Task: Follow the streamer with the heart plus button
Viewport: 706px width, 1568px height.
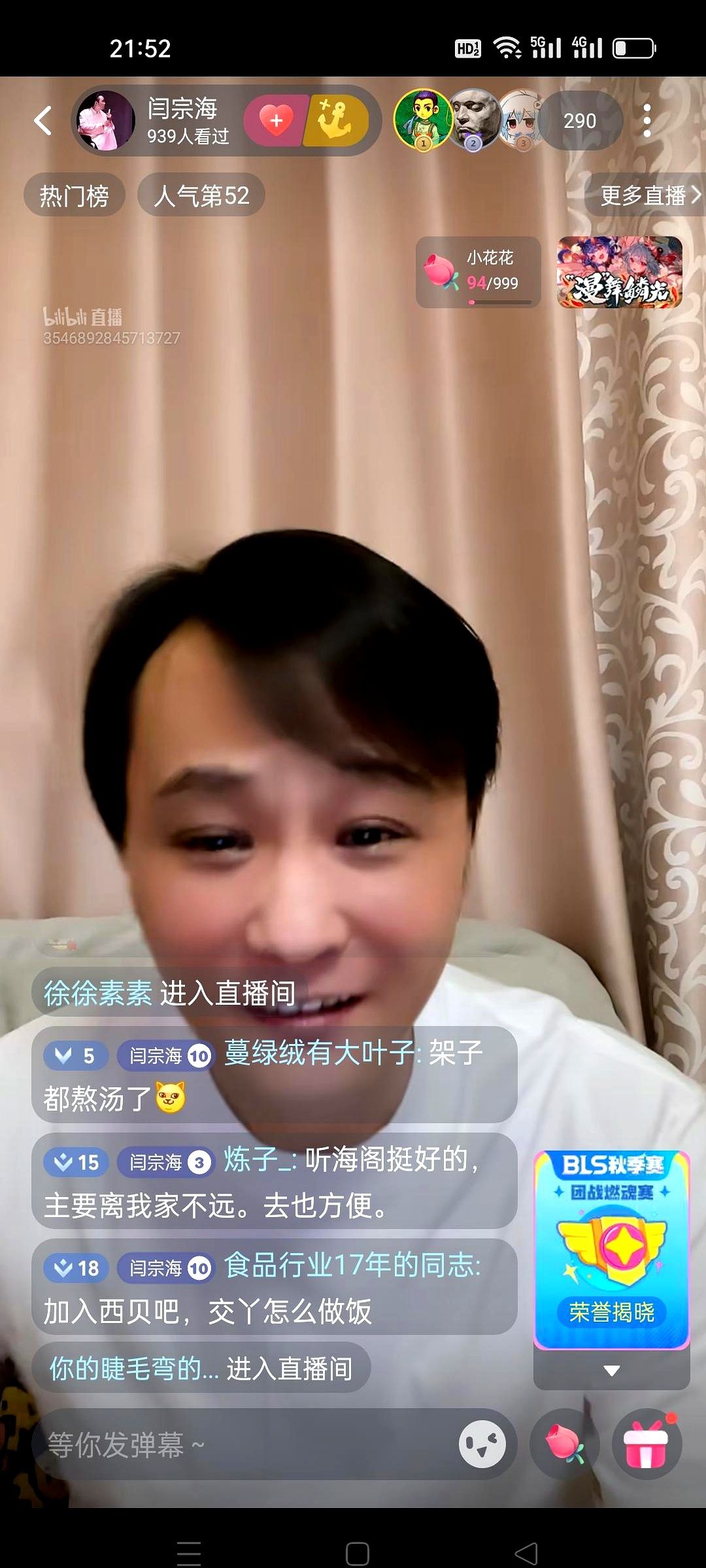Action: point(276,120)
